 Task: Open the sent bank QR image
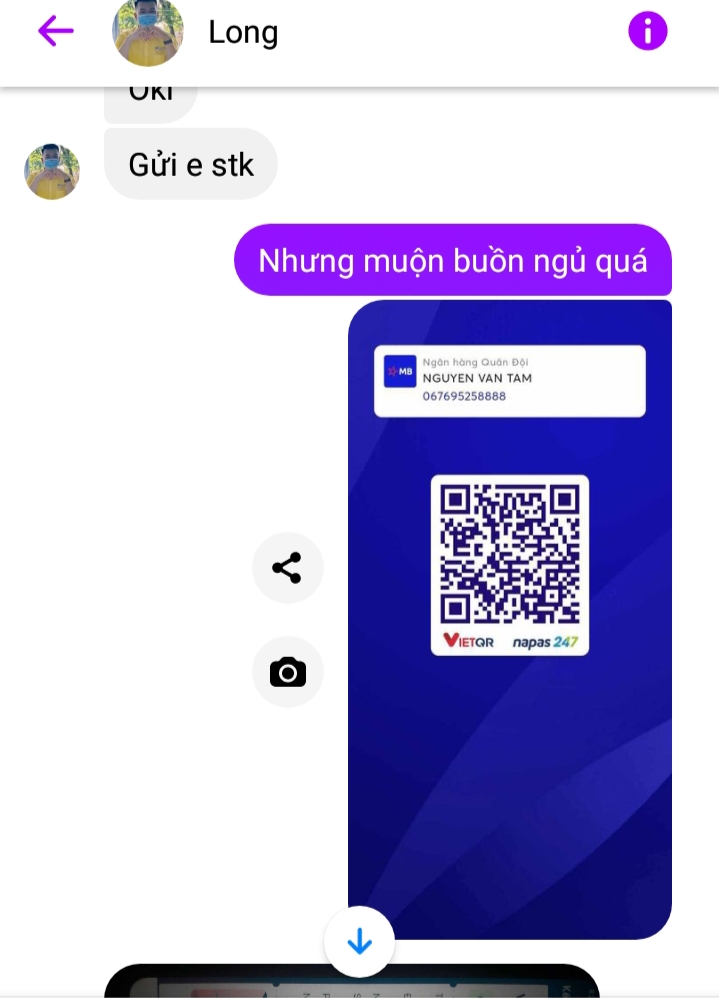point(509,618)
